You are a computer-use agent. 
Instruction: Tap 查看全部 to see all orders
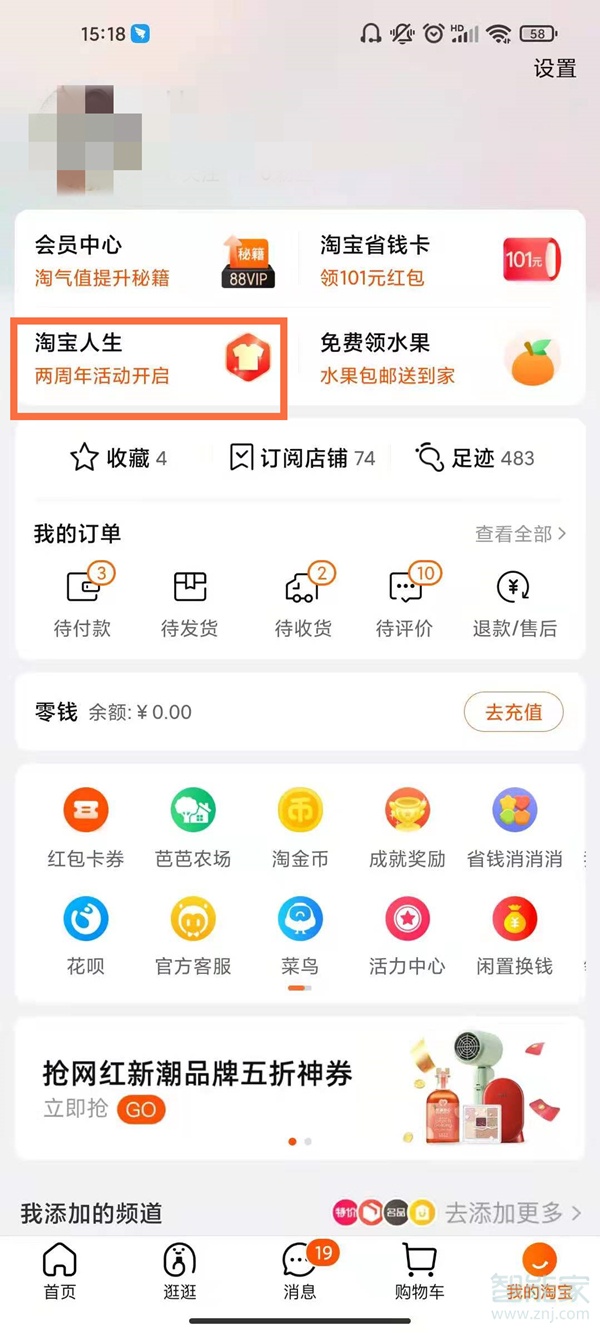[520, 534]
